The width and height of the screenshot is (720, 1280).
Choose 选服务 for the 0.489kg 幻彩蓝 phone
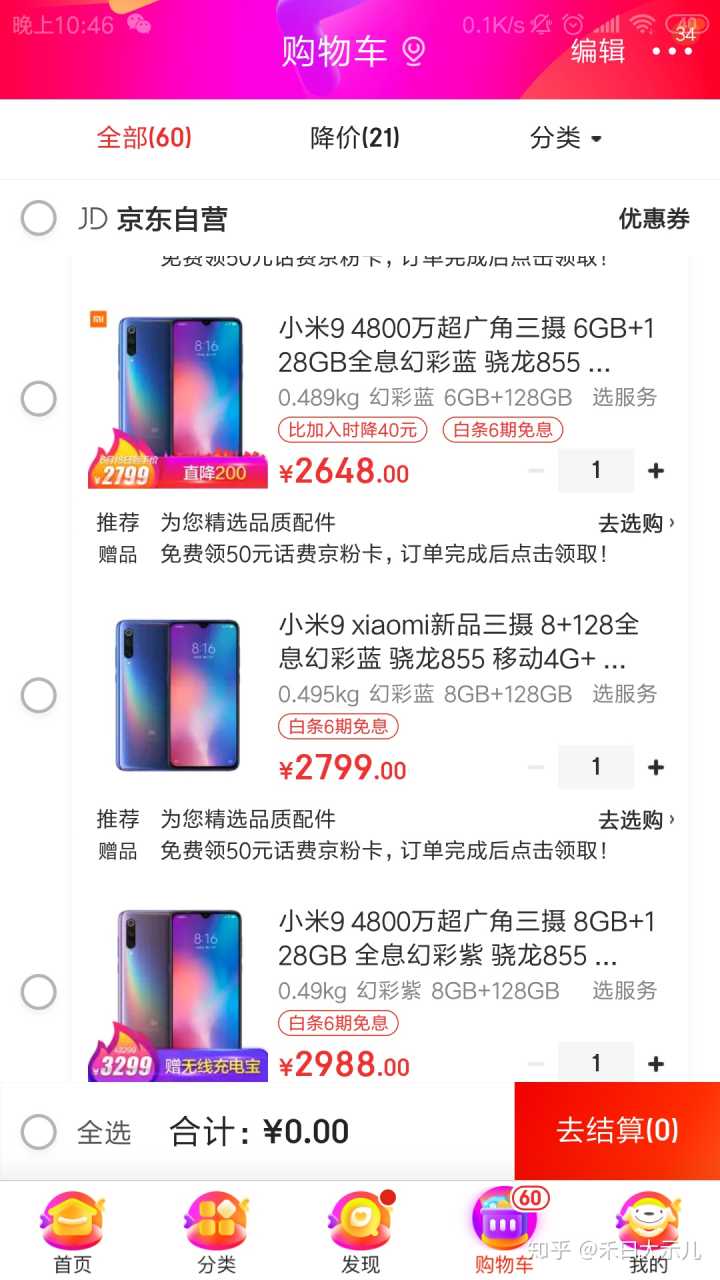[x=624, y=397]
